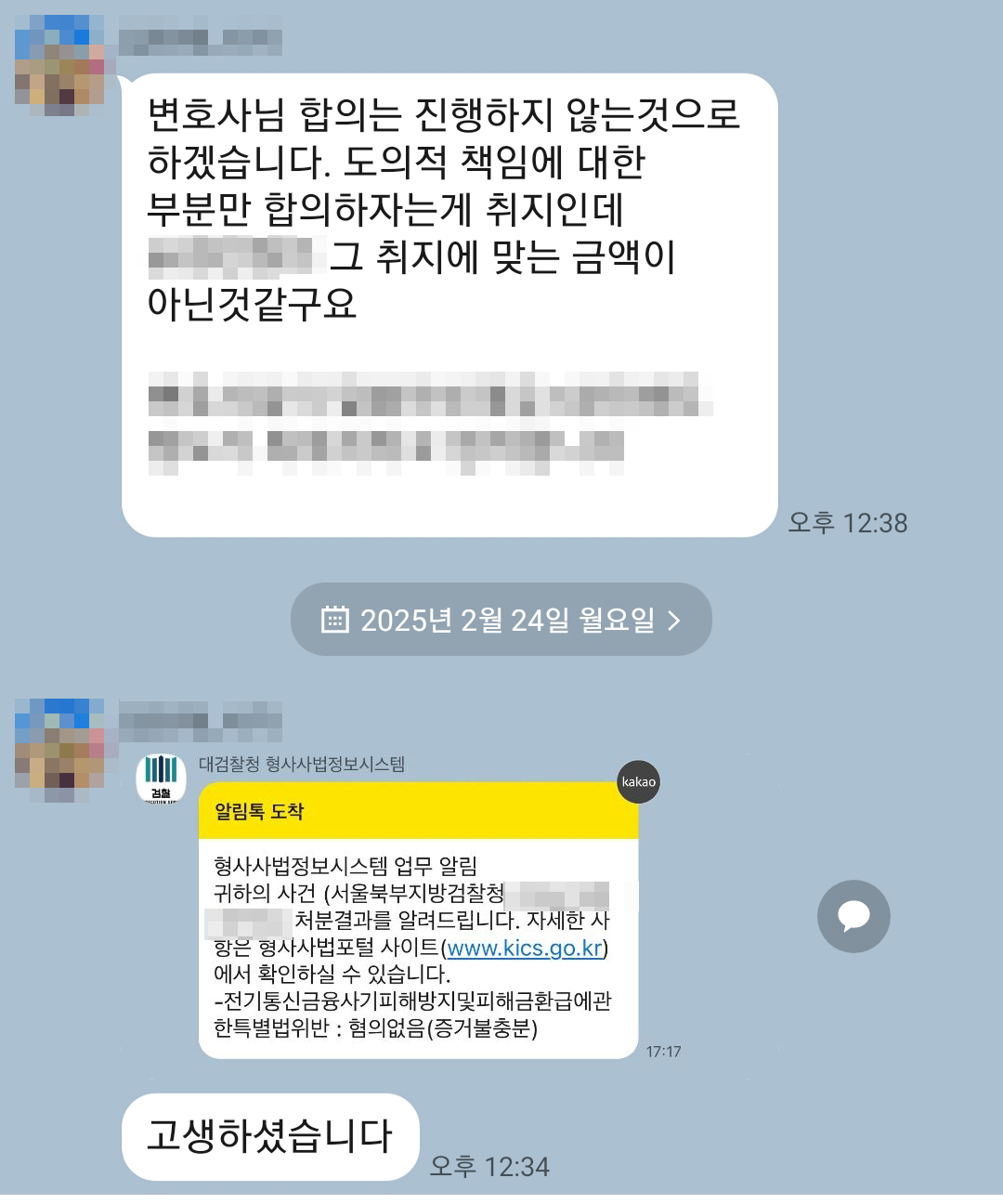Open the www.kics.go.kr link
This screenshot has height=1204, width=1003.
(525, 948)
